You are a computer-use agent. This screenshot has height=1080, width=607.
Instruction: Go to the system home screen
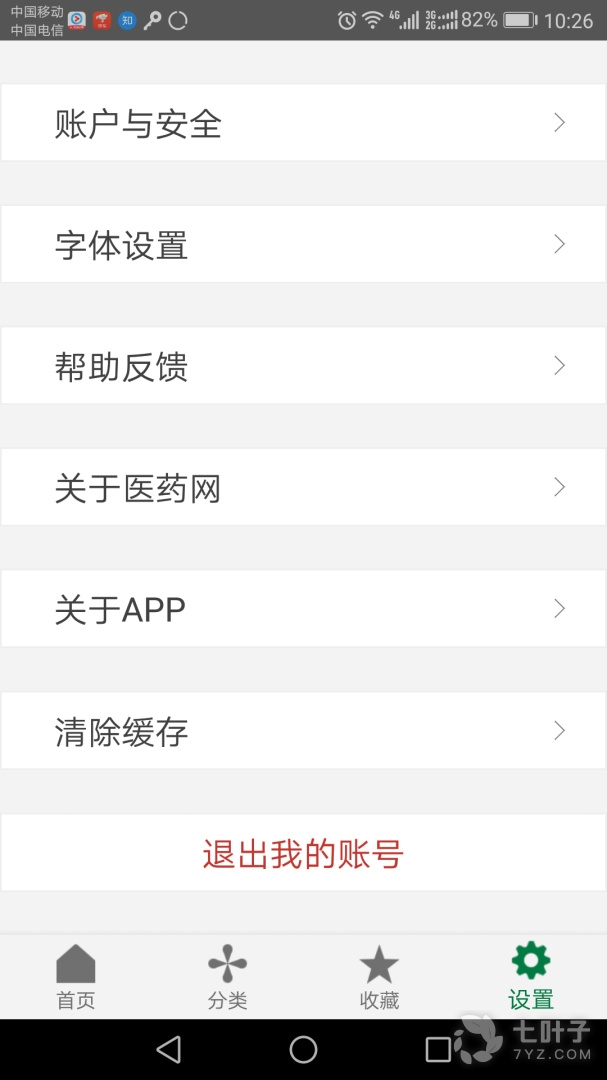(303, 1049)
